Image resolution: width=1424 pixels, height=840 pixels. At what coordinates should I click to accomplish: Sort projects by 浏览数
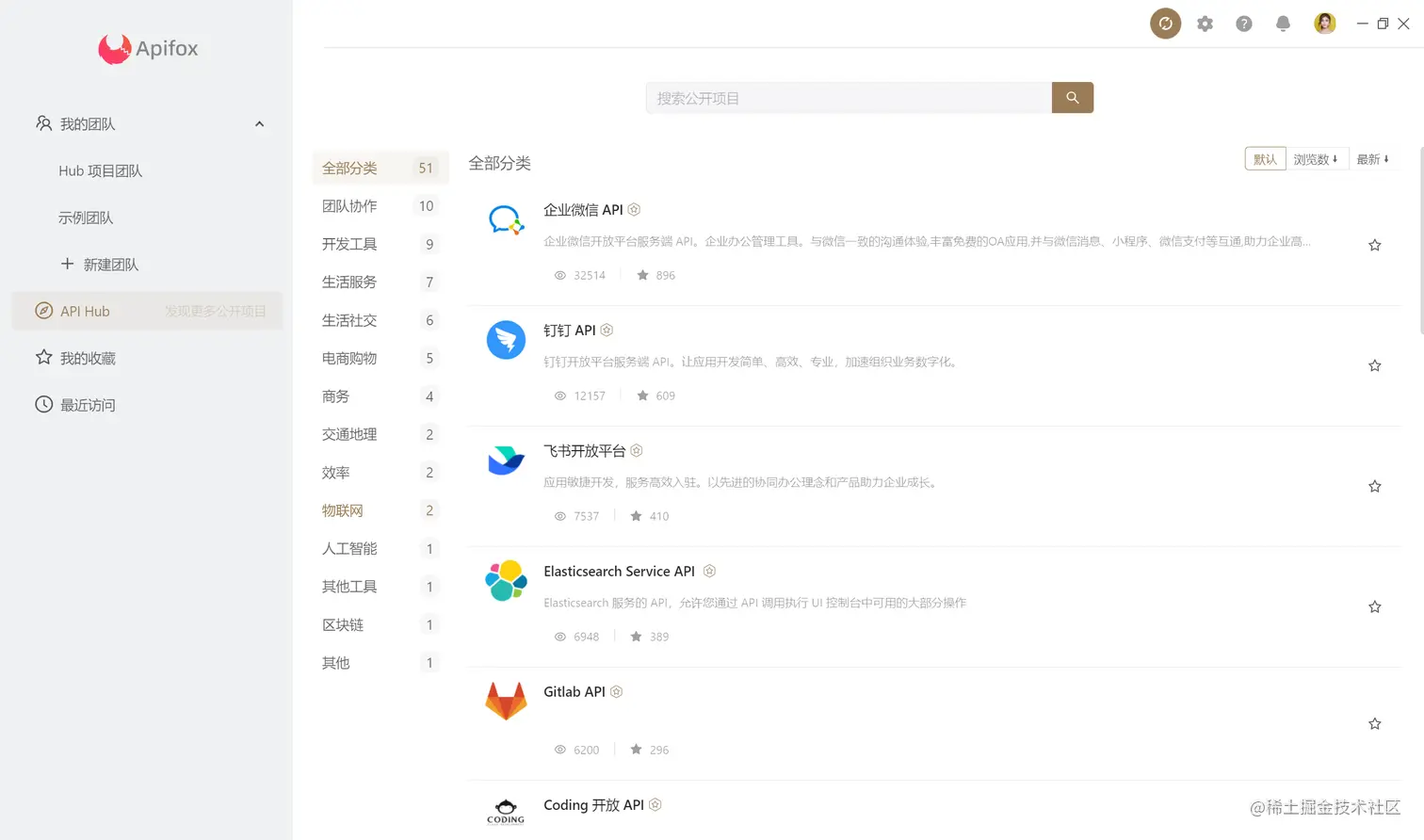tap(1315, 159)
